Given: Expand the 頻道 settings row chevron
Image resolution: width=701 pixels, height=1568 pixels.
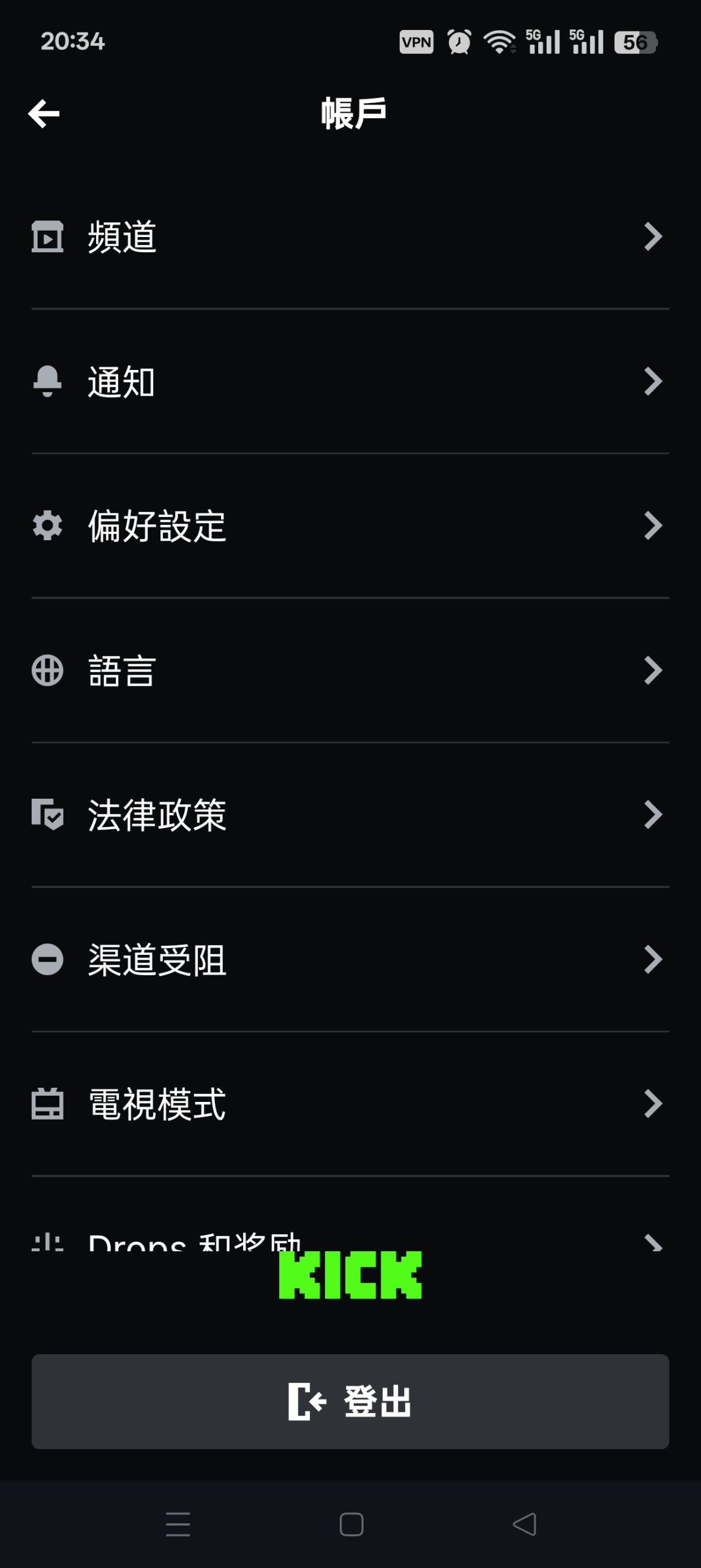Looking at the screenshot, I should 653,238.
